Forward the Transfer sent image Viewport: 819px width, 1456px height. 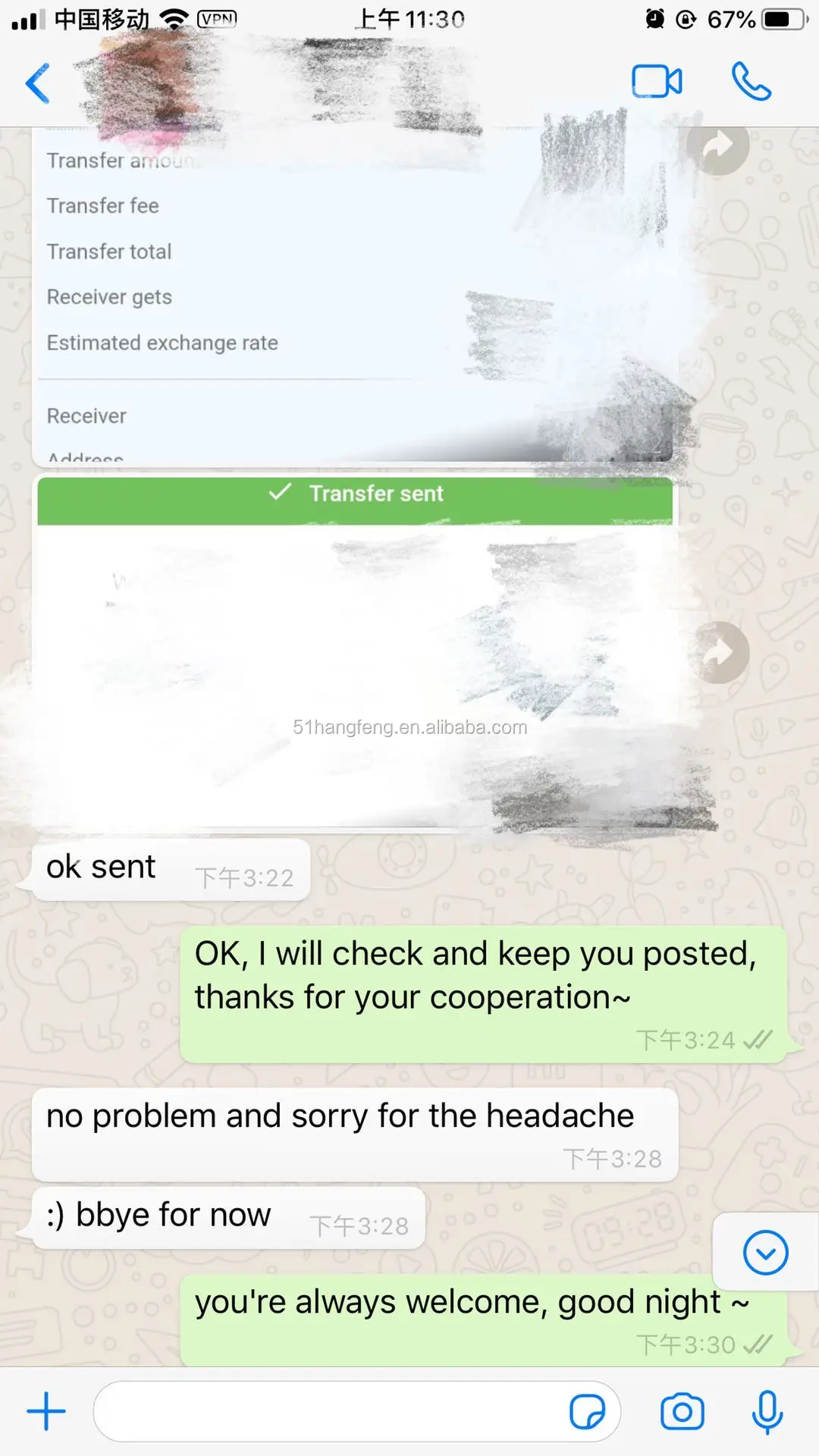coord(718,652)
